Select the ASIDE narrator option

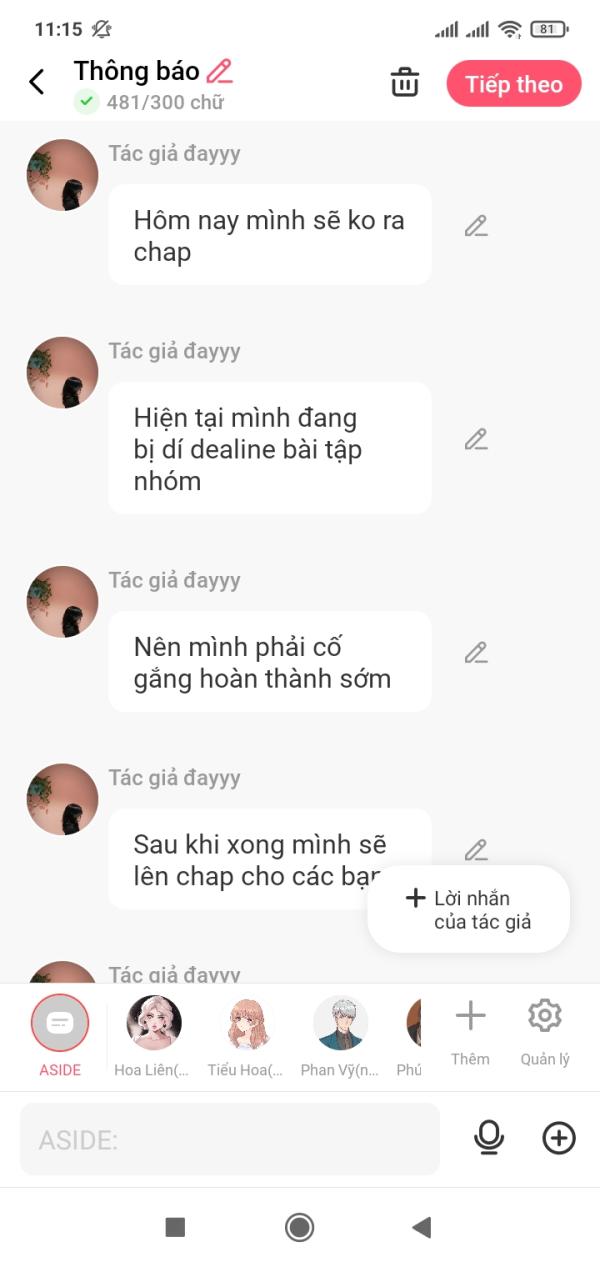(x=60, y=1036)
